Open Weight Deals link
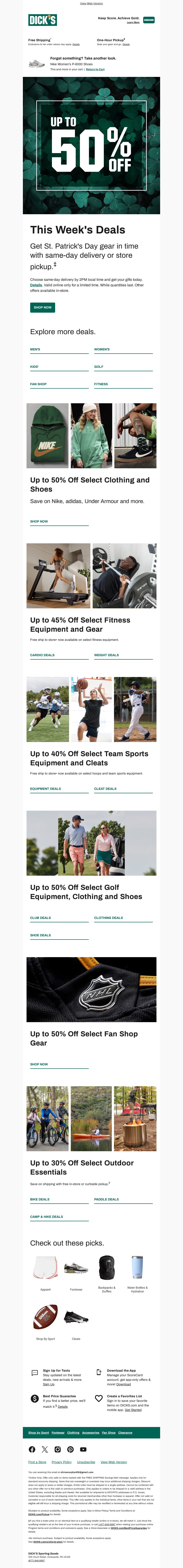The image size is (183, 1568). pos(106,655)
